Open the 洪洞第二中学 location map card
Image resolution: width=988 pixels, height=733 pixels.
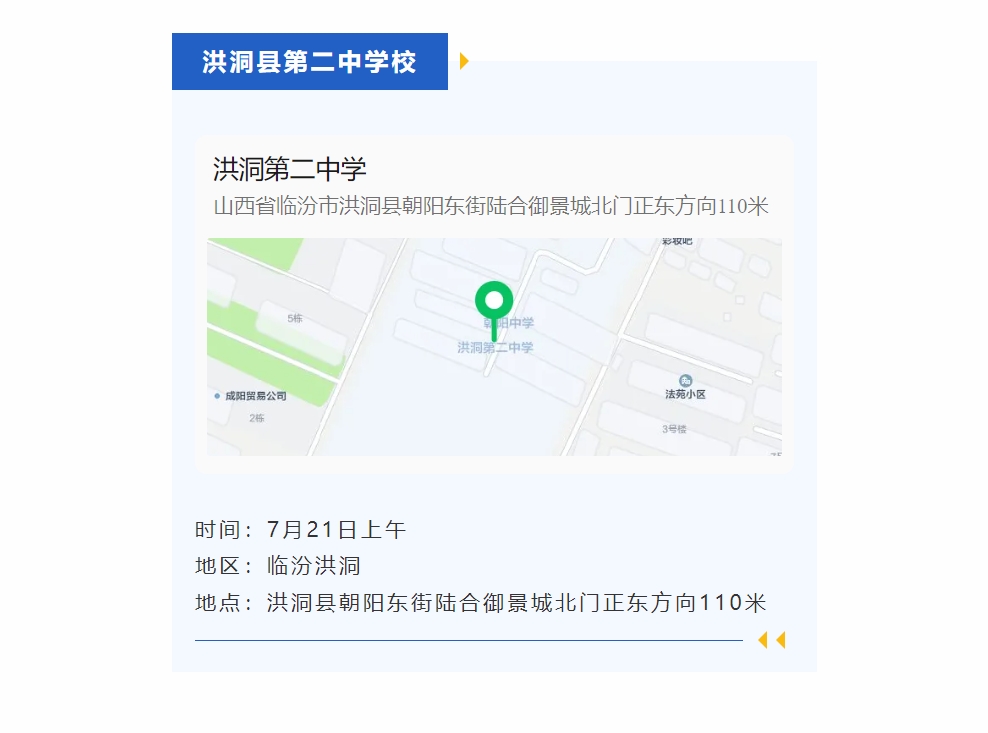pos(493,303)
